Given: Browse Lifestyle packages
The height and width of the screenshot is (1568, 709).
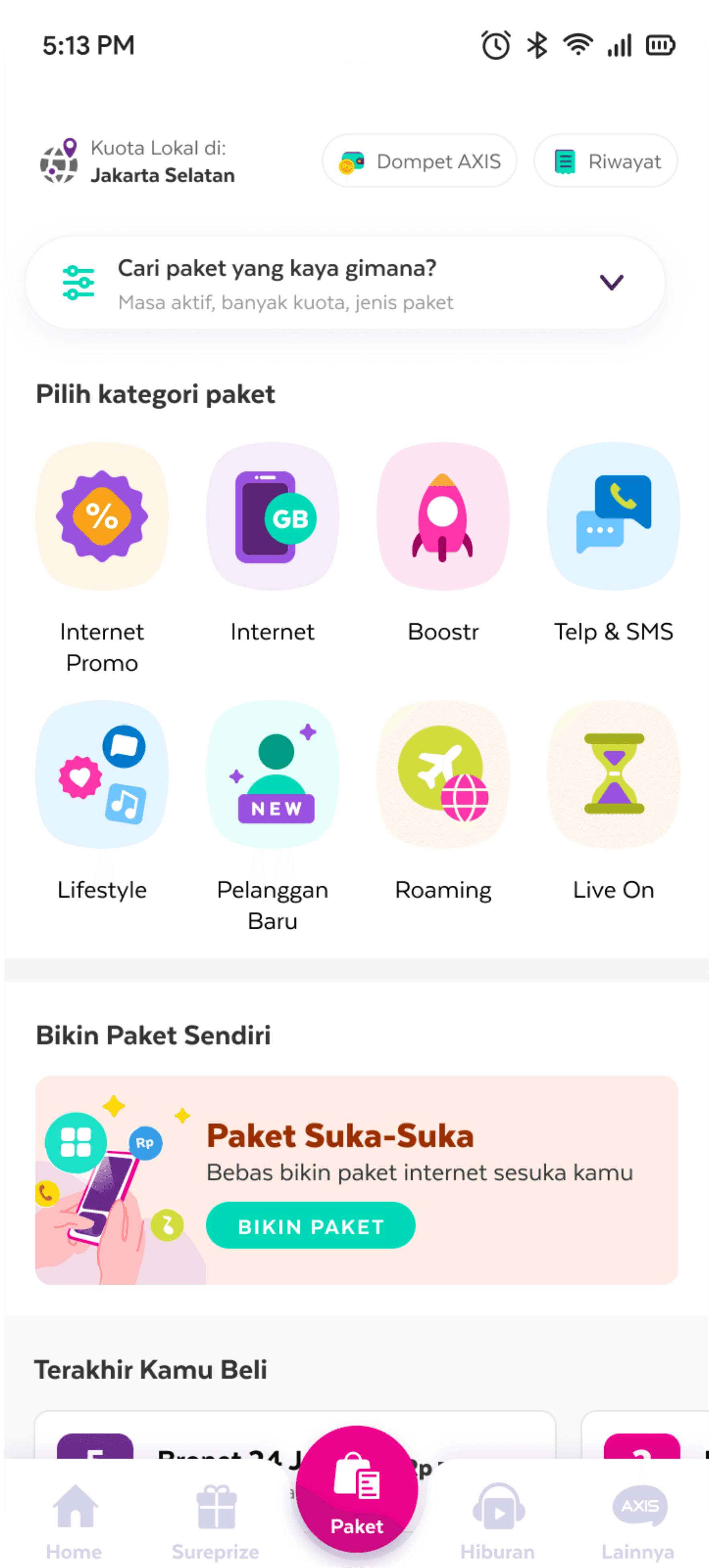Looking at the screenshot, I should [102, 775].
